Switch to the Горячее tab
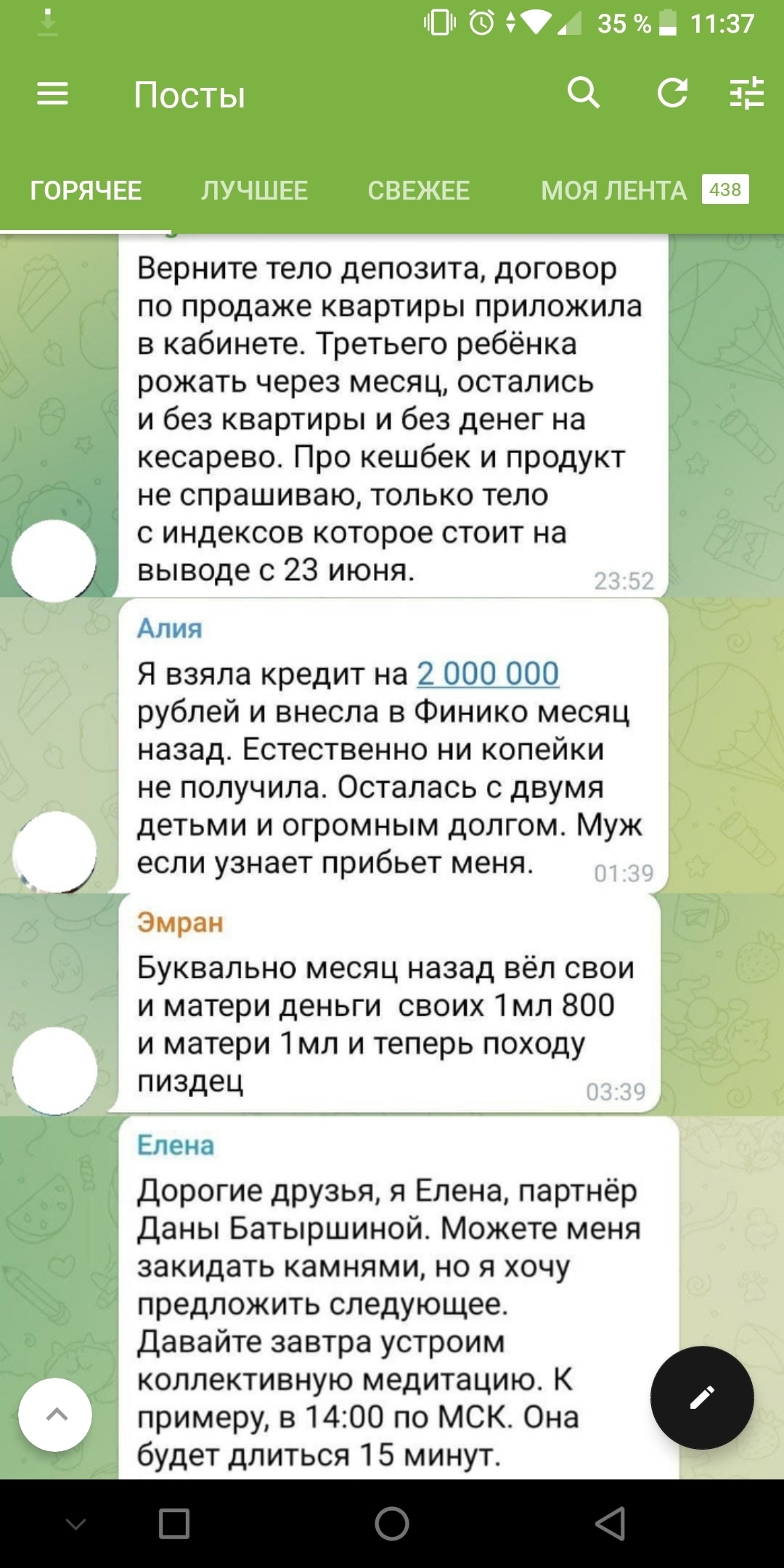This screenshot has width=784, height=1568. coord(86,191)
